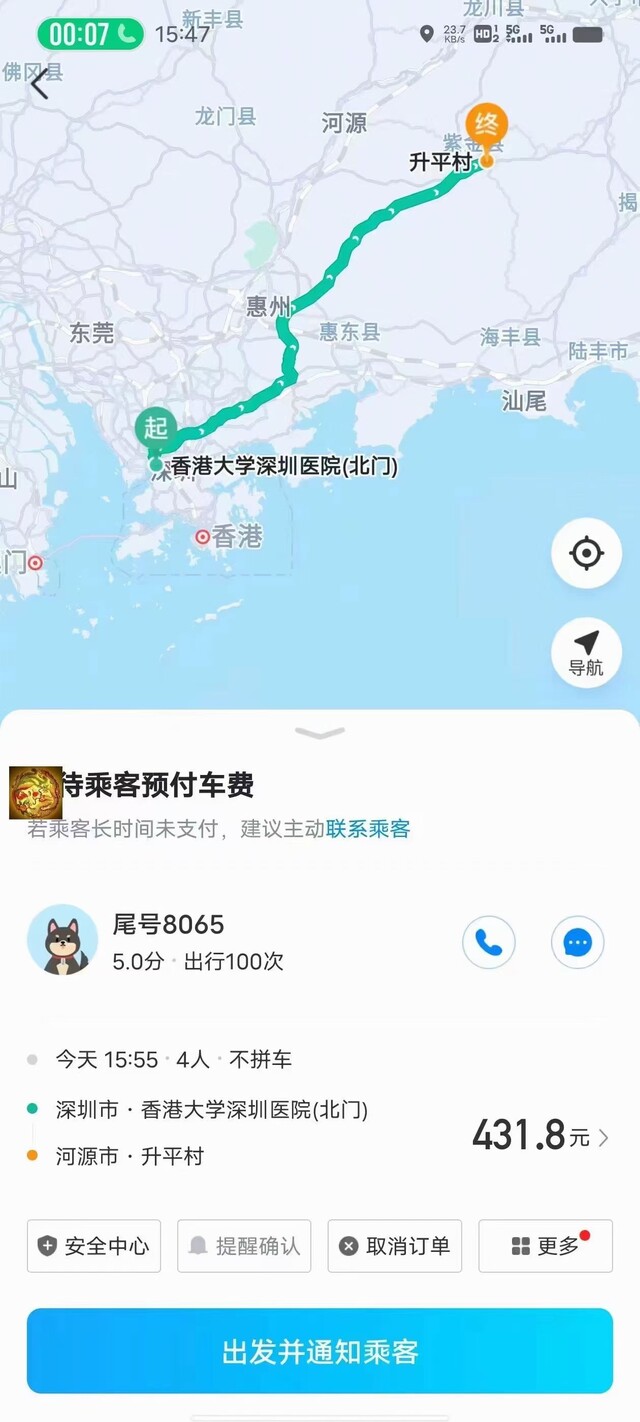Return to the ongoing call indicator
The height and width of the screenshot is (1422, 640).
(x=90, y=34)
